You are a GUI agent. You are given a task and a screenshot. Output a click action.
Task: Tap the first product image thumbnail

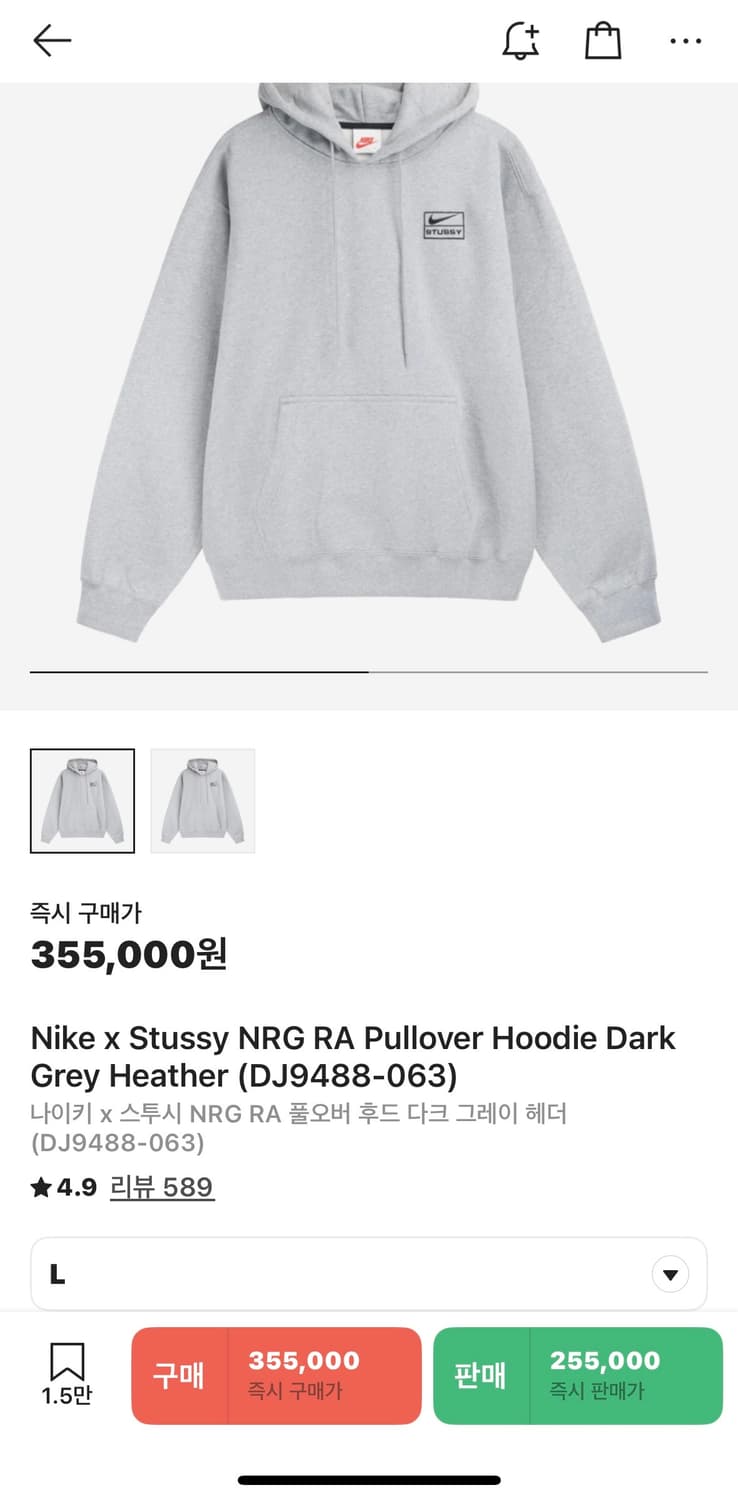point(82,800)
